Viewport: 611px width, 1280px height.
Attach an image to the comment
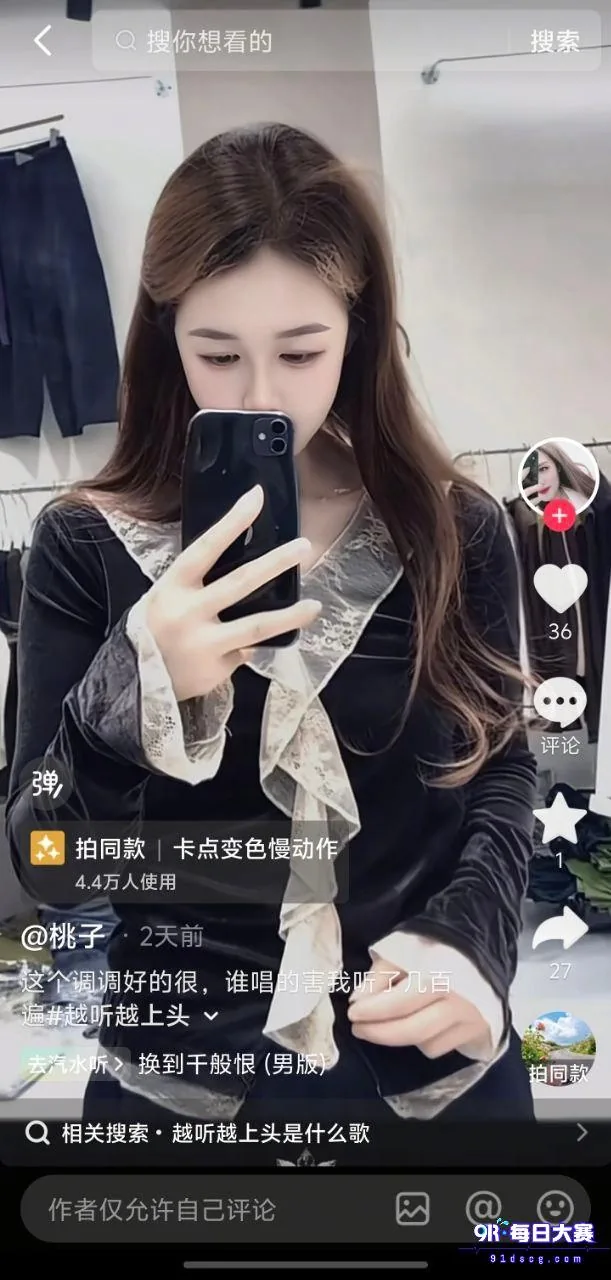[x=412, y=1209]
